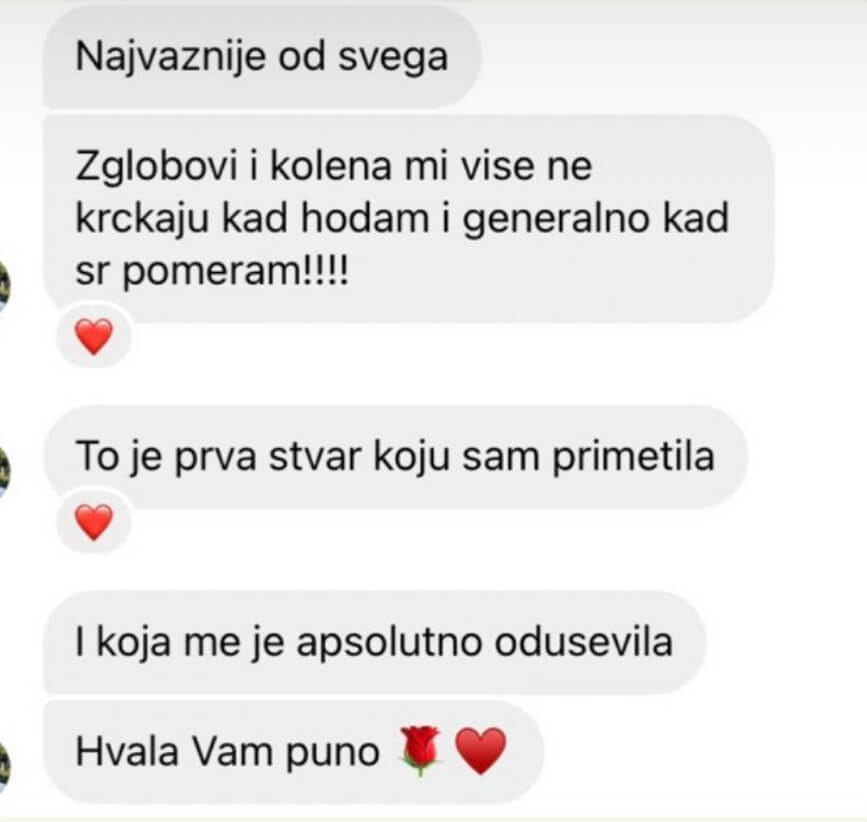
Task: Open heart reaction under "To je prva stvar" message
Action: (94, 522)
